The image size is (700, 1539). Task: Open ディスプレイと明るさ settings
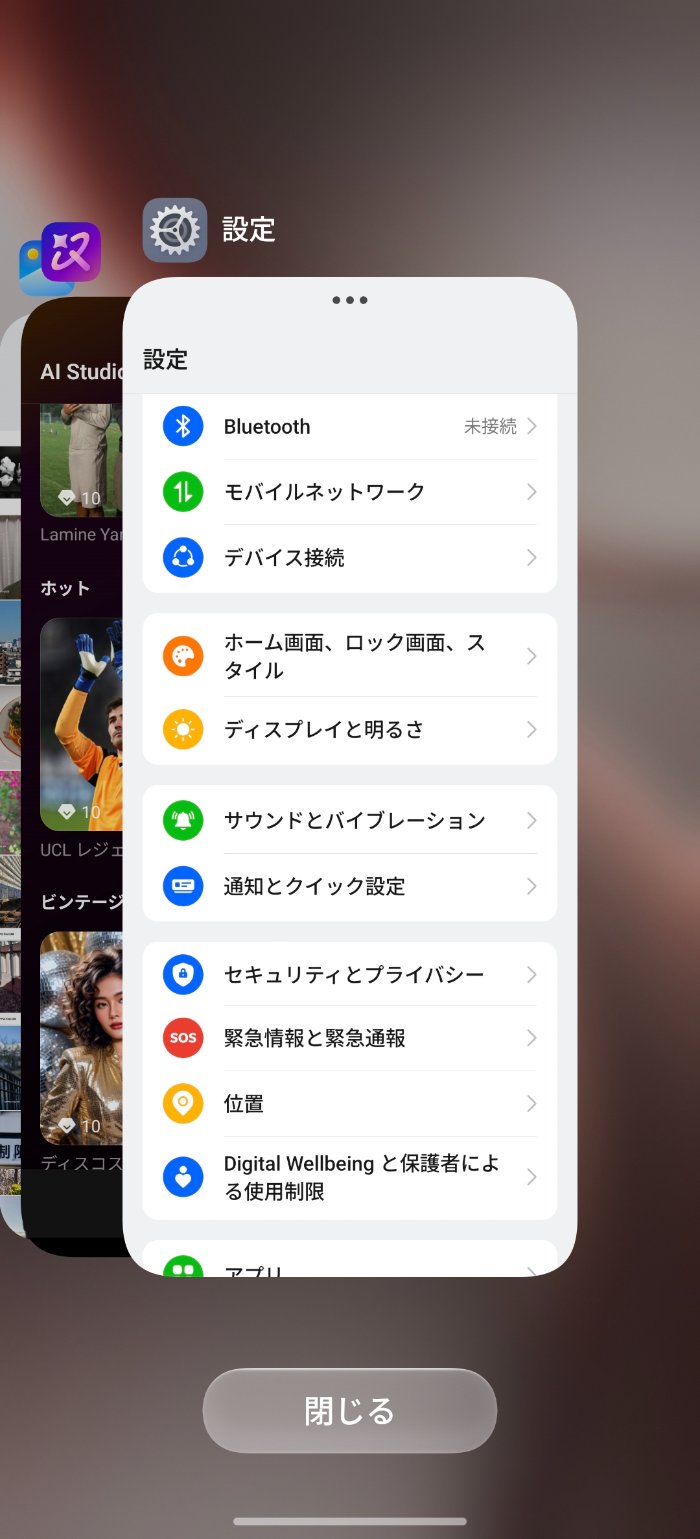[349, 730]
